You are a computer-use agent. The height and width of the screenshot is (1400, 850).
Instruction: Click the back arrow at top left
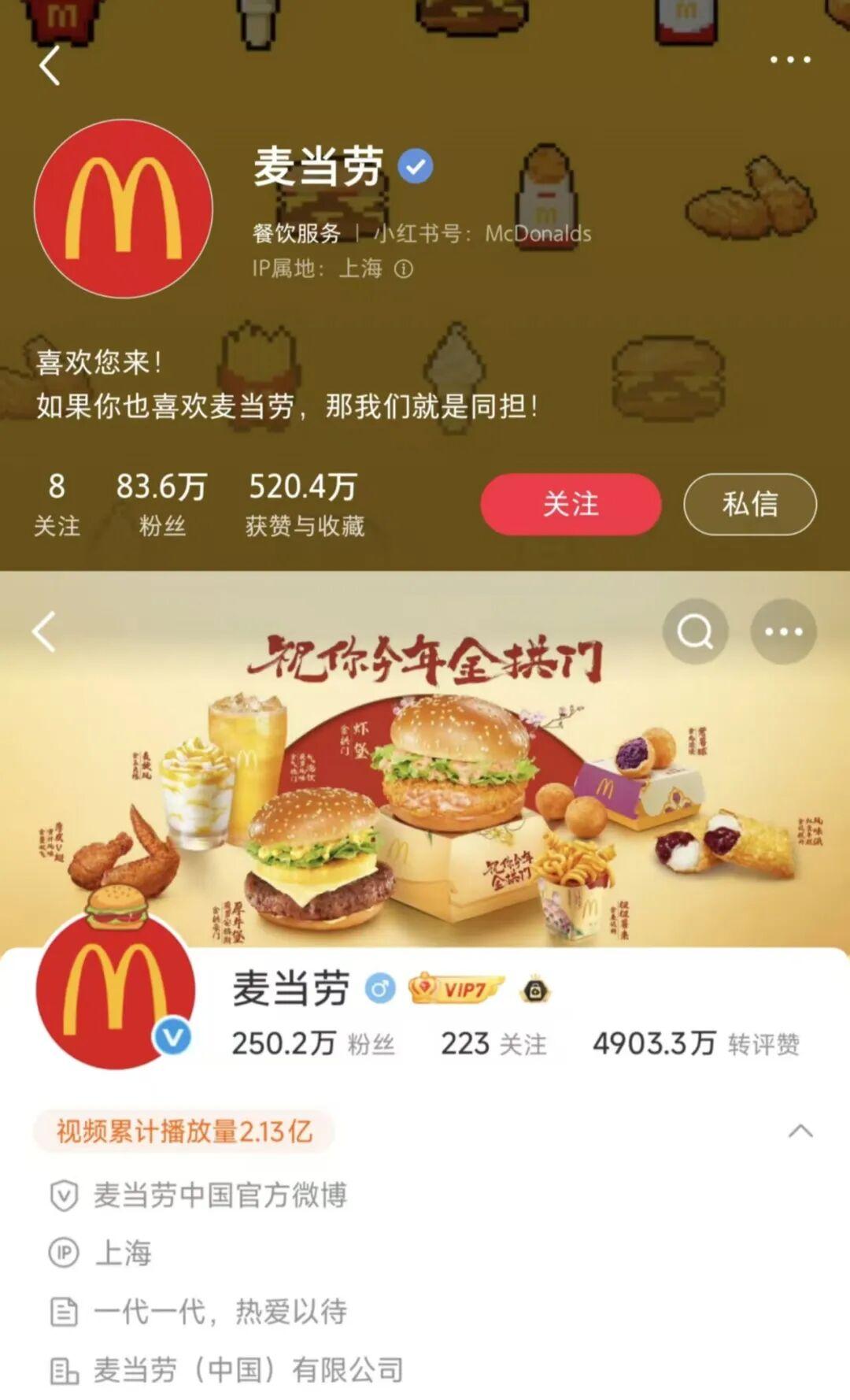49,66
